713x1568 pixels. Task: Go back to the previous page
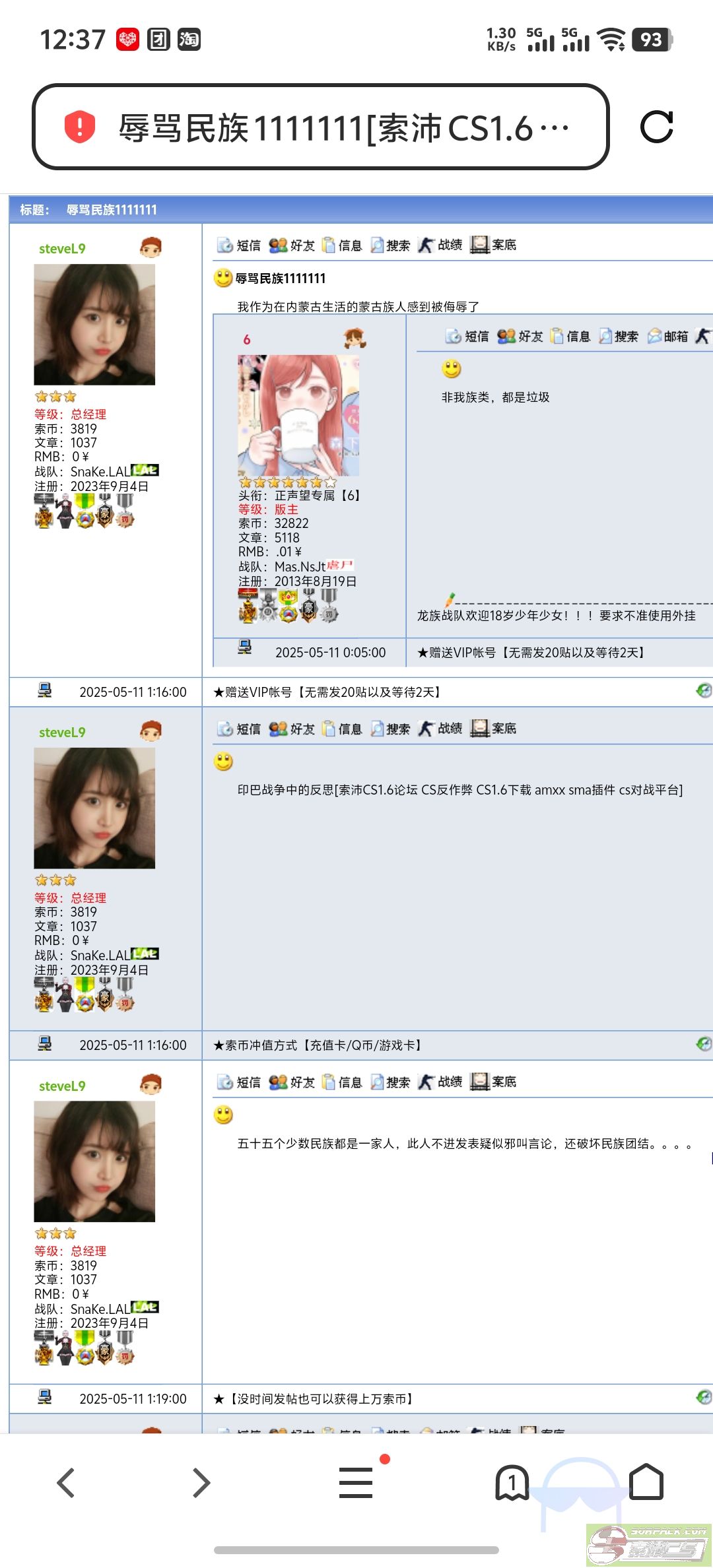pos(67,1483)
